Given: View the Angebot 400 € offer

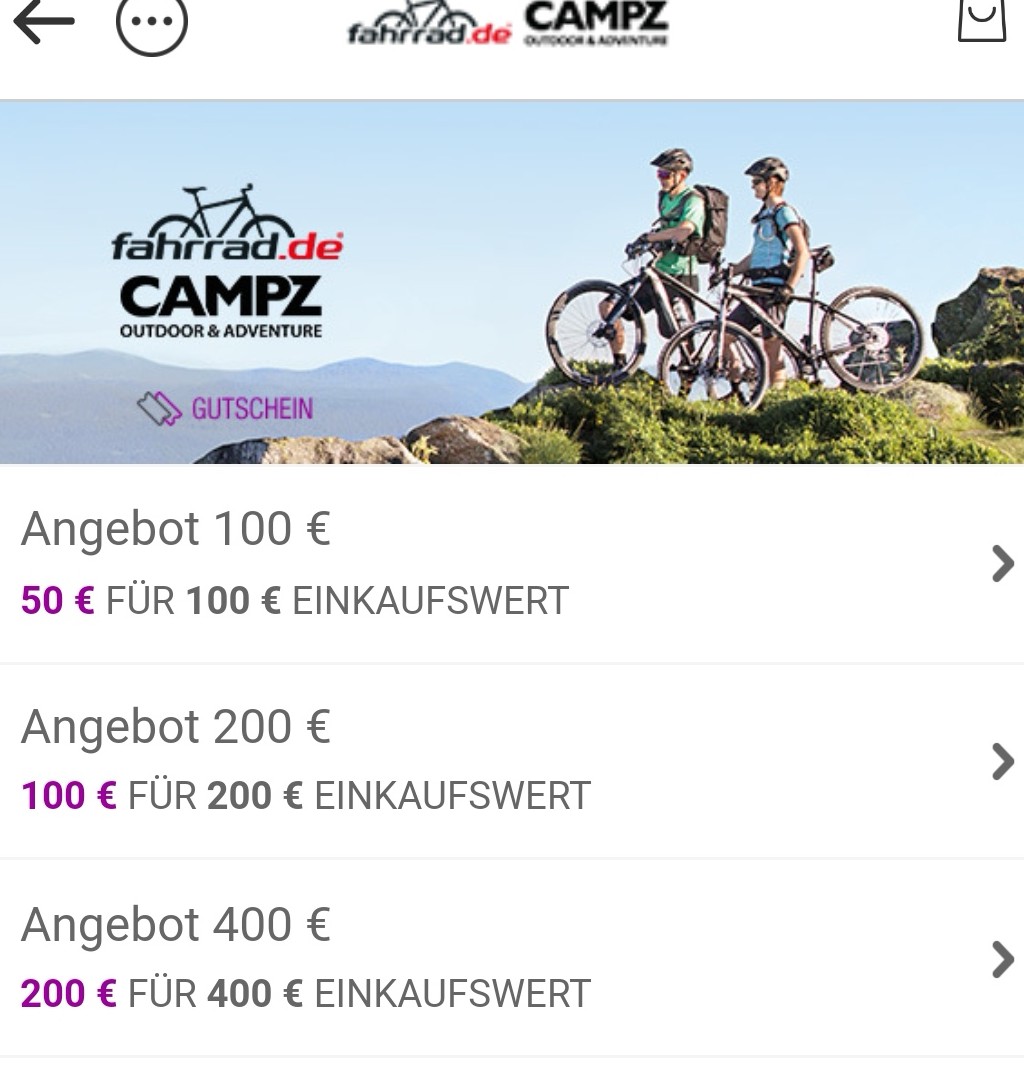Looking at the screenshot, I should click(512, 959).
